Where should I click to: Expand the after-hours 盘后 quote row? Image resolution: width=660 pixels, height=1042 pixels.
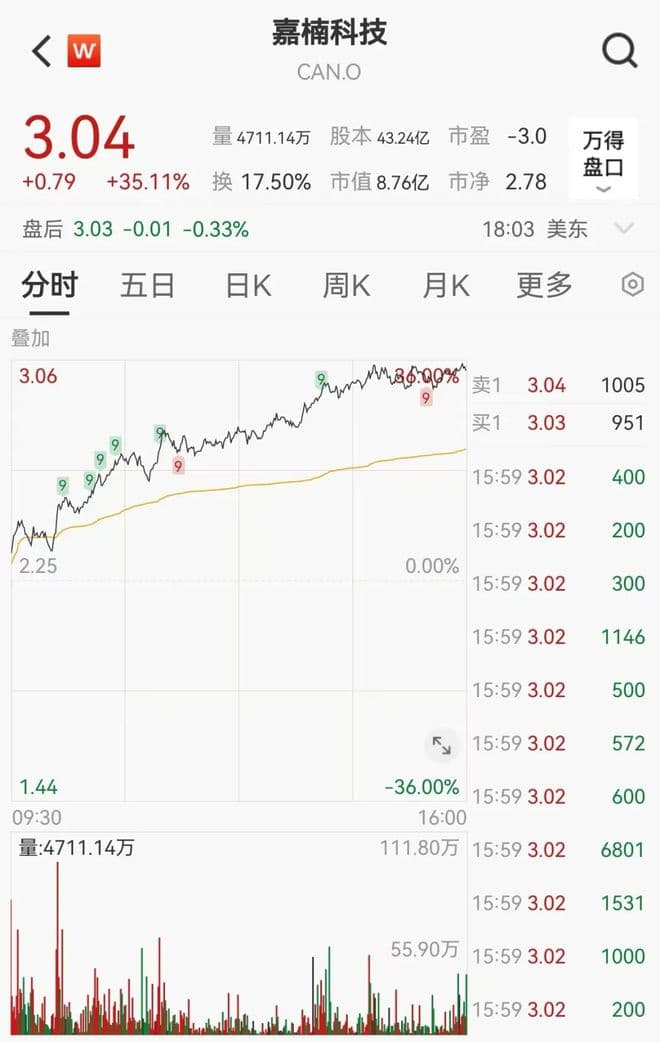pyautogui.click(x=624, y=229)
